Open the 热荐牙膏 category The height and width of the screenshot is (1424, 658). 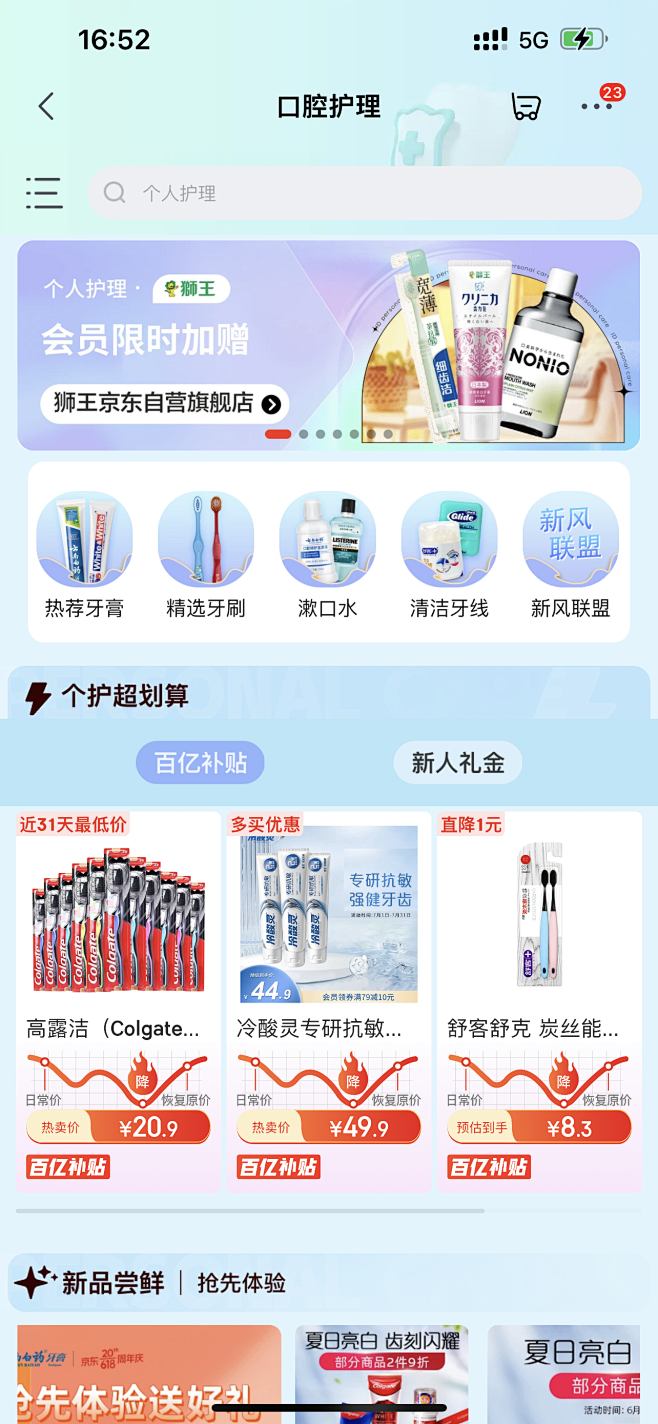85,554
